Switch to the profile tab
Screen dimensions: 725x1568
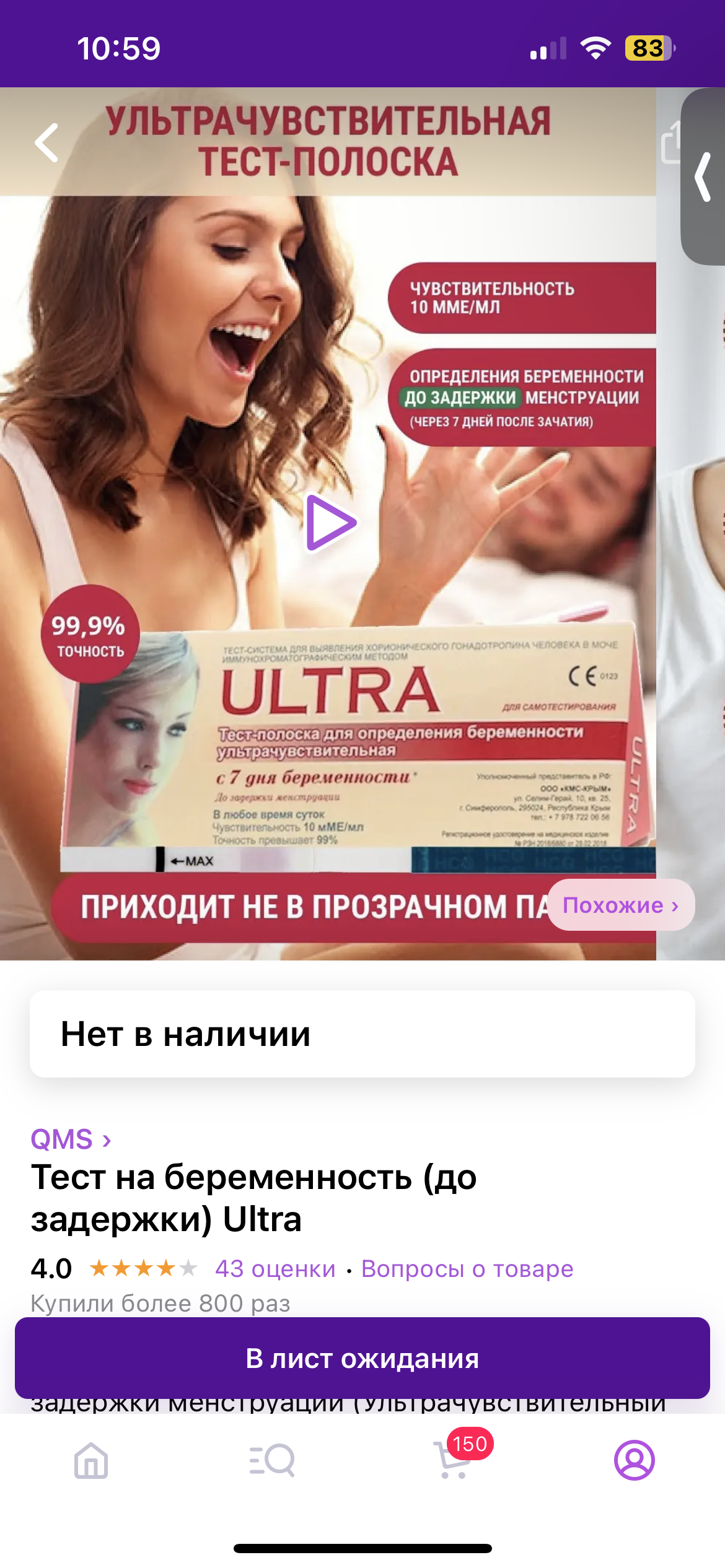pos(634,1460)
